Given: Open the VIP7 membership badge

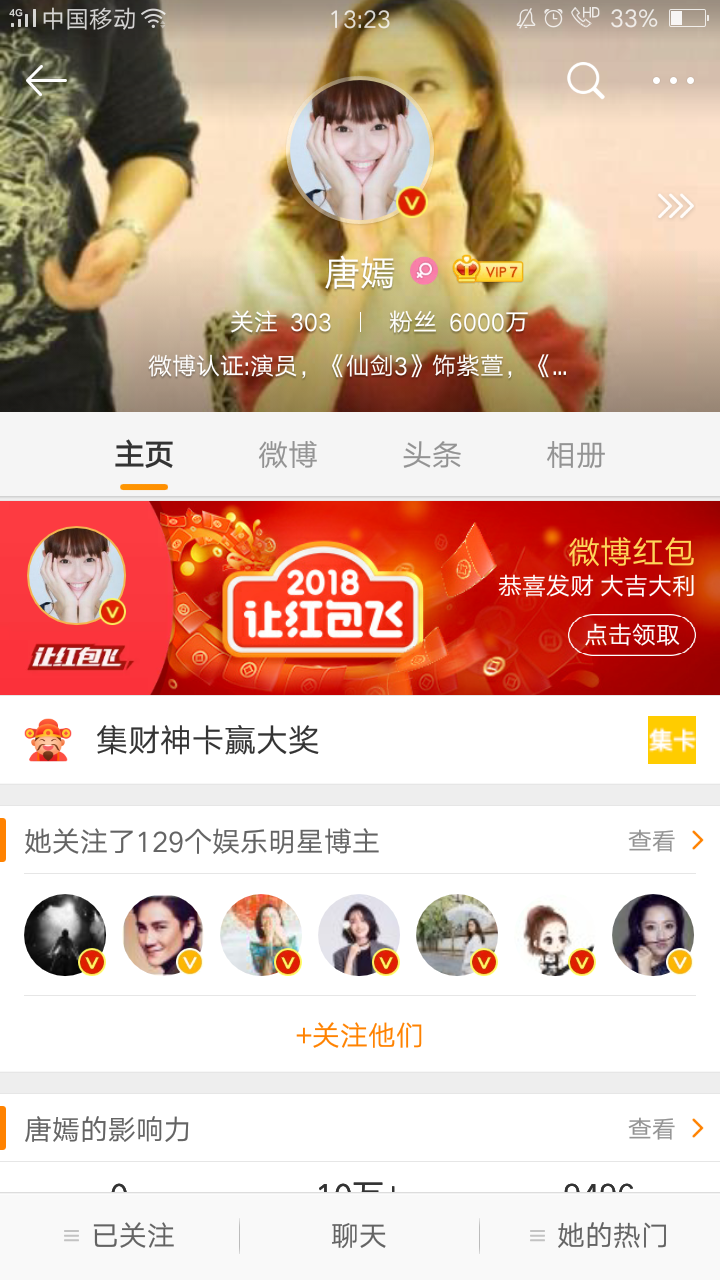Looking at the screenshot, I should 488,271.
